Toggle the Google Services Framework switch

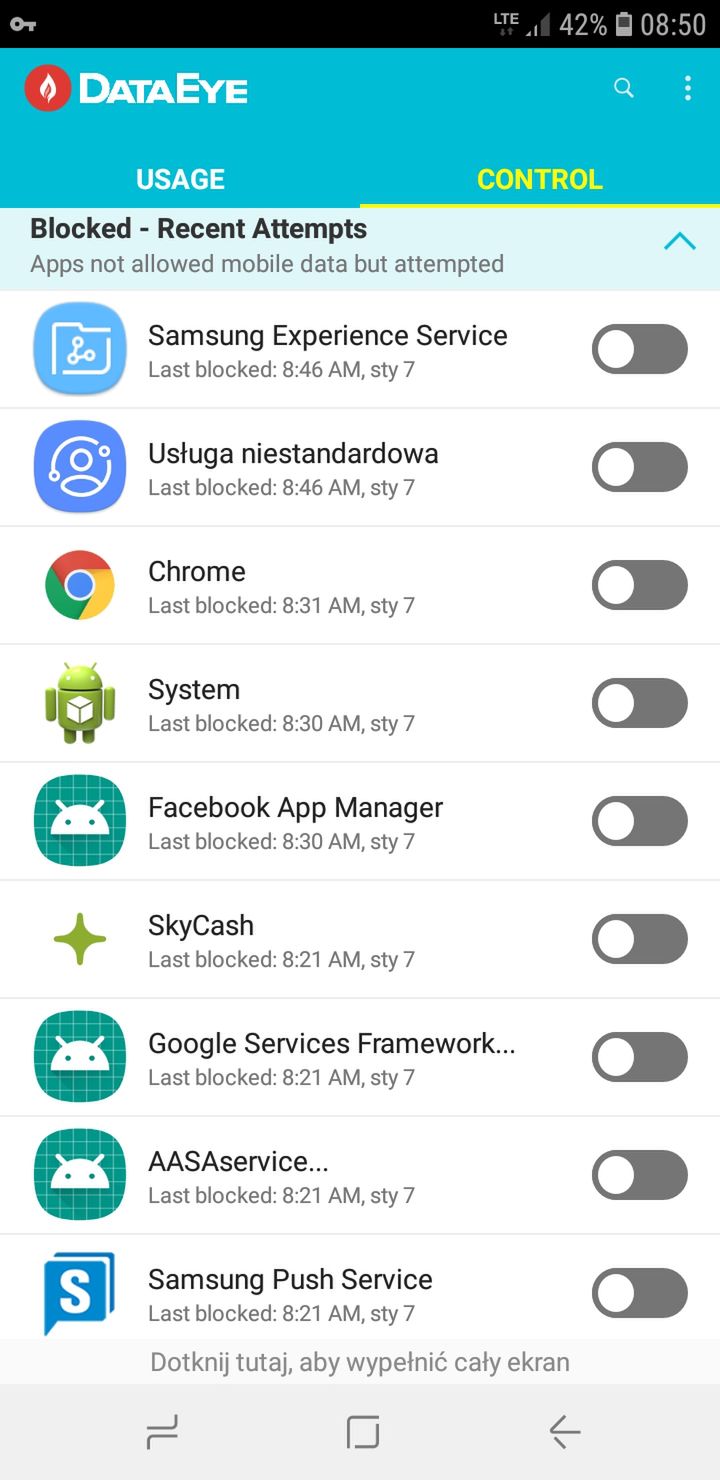click(x=640, y=1057)
